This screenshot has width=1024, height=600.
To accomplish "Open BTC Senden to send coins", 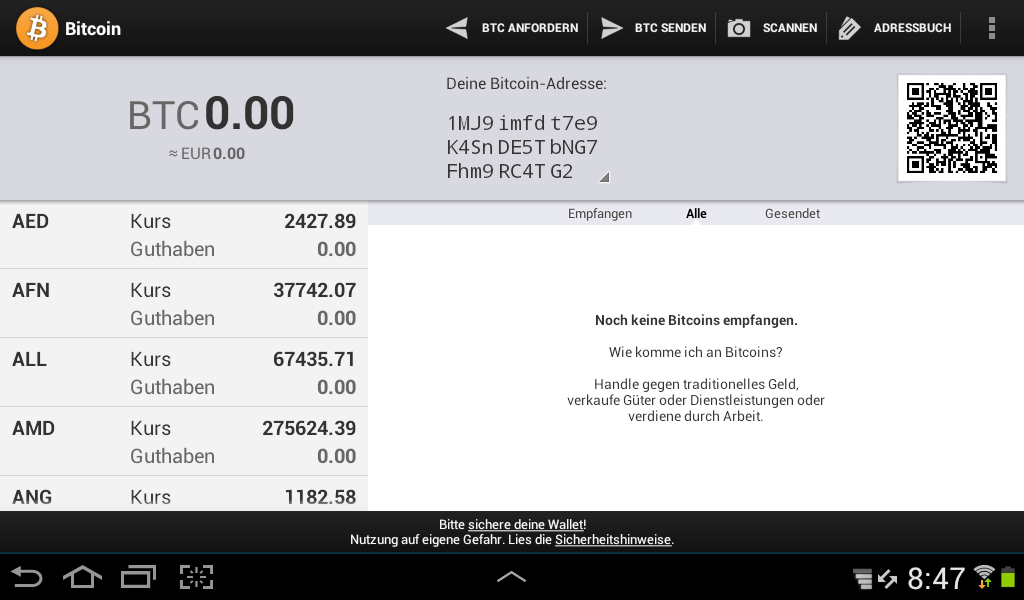I will coord(653,28).
